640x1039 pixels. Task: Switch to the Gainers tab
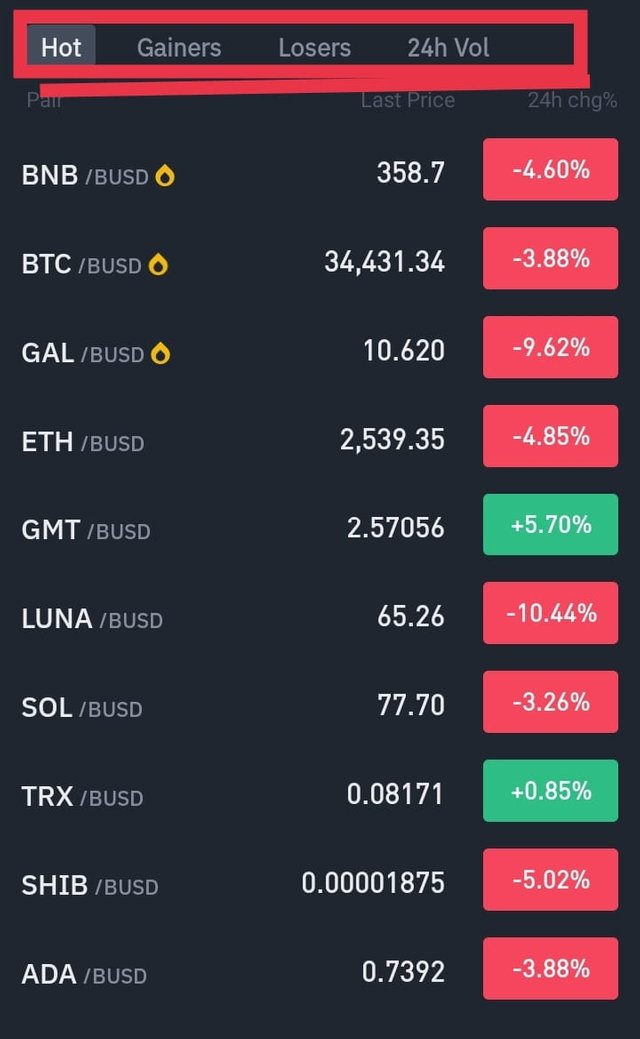pos(179,48)
